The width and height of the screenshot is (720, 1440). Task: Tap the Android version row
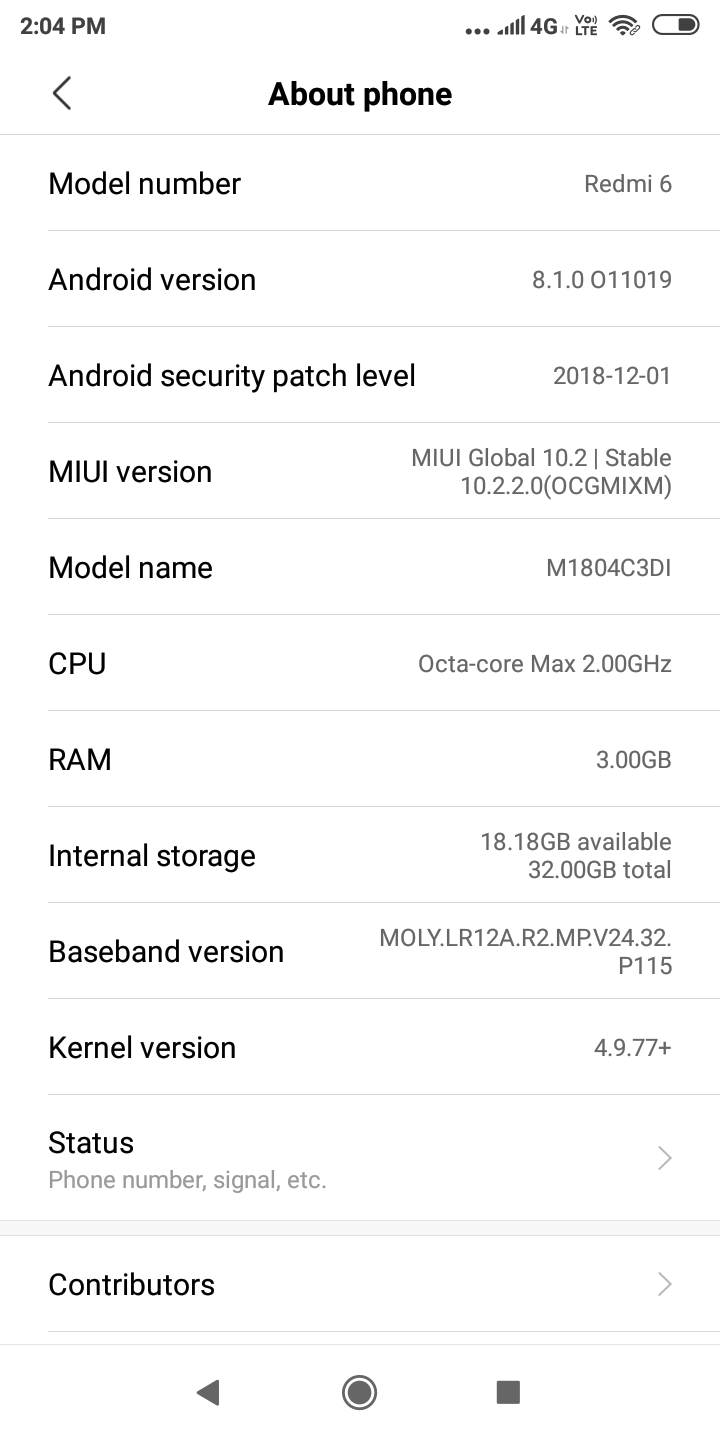(x=360, y=279)
